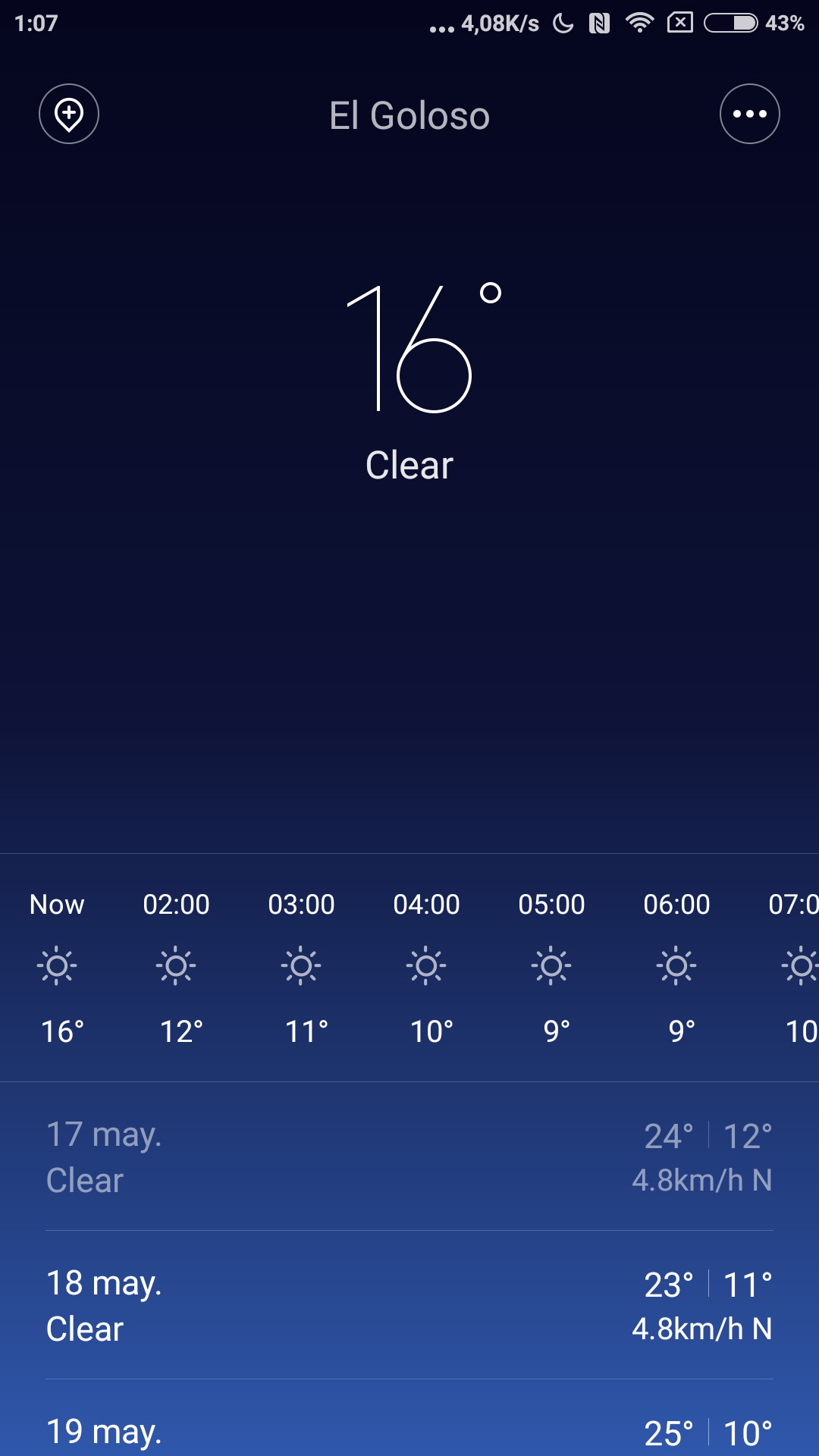Open the 18 may. forecast row
Screen dimensions: 819x1456
[409, 1306]
